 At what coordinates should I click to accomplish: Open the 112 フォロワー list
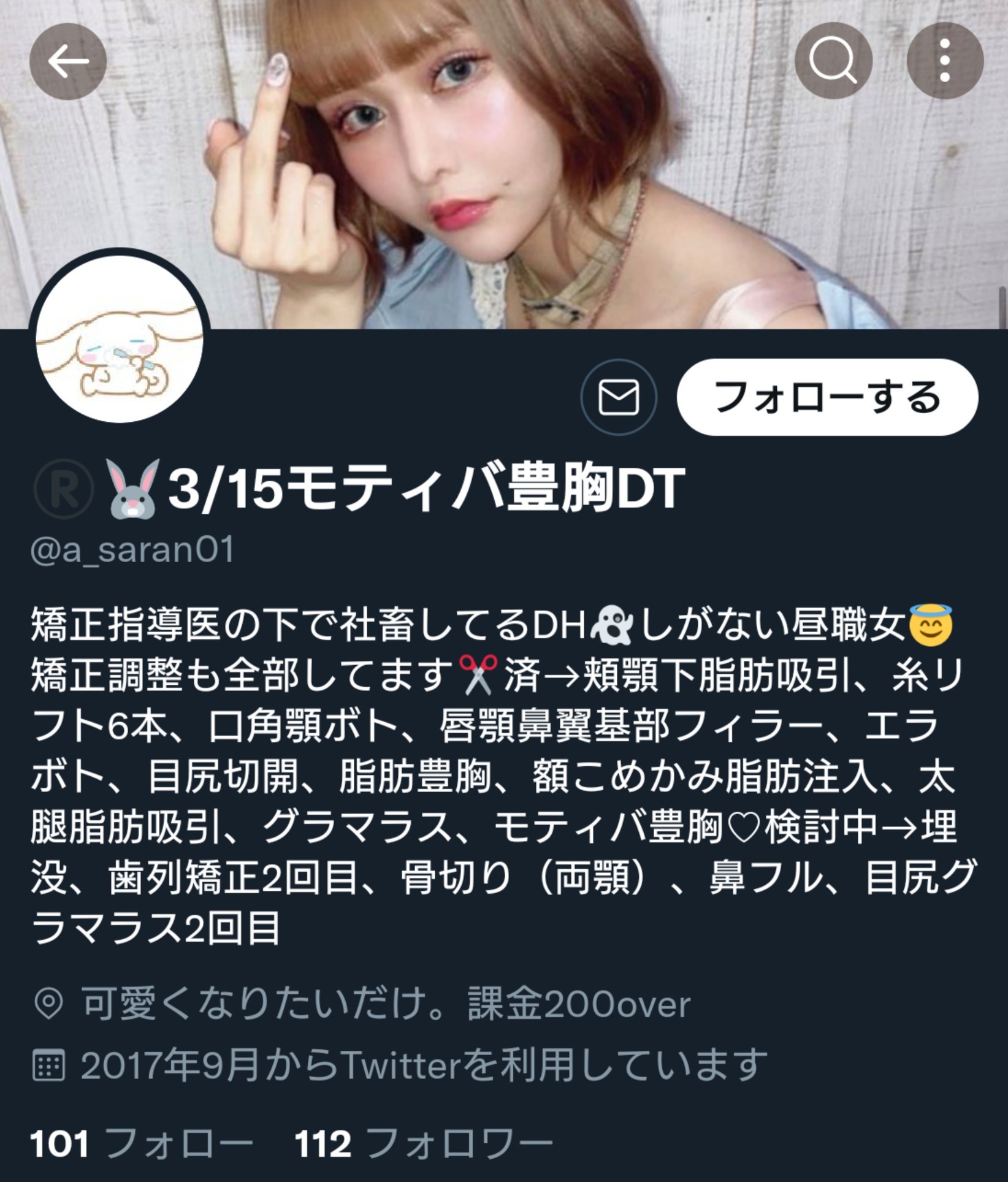click(424, 1143)
